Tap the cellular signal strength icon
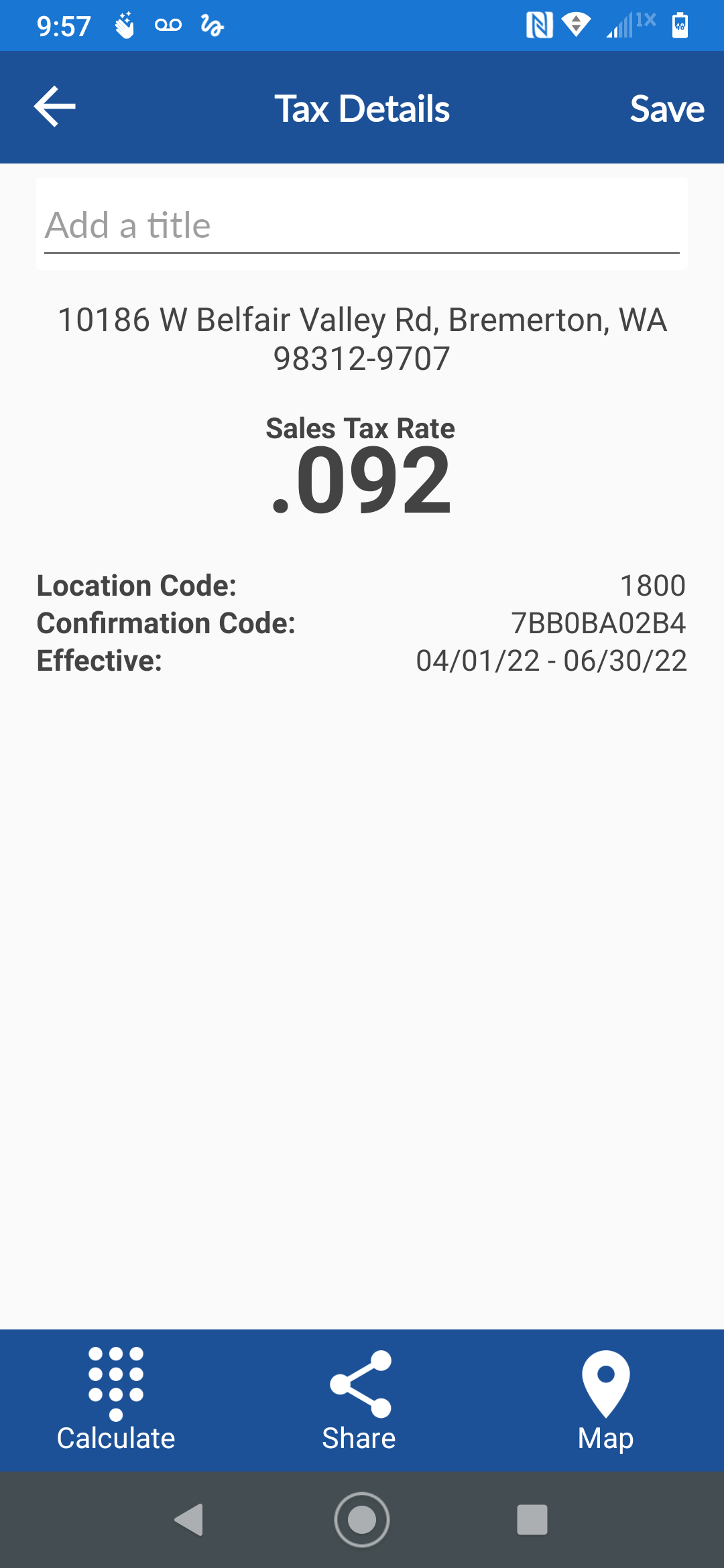This screenshot has height=1568, width=724. (x=618, y=25)
